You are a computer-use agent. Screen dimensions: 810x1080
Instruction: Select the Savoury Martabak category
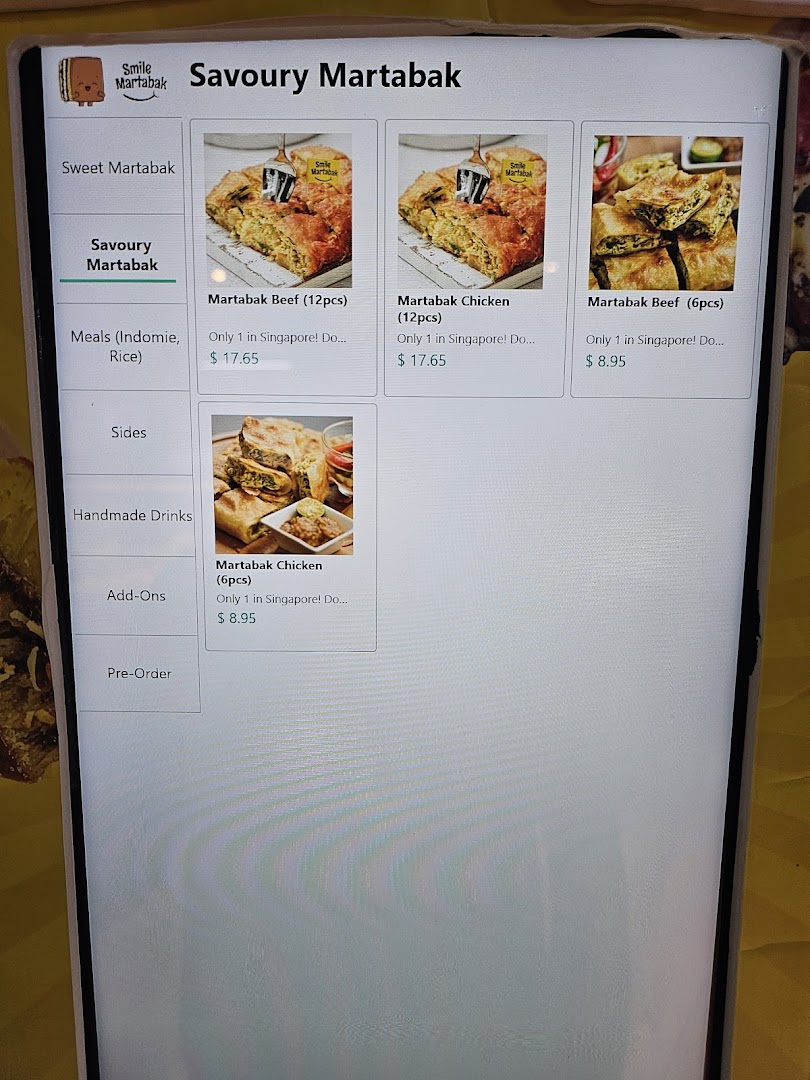tap(121, 255)
